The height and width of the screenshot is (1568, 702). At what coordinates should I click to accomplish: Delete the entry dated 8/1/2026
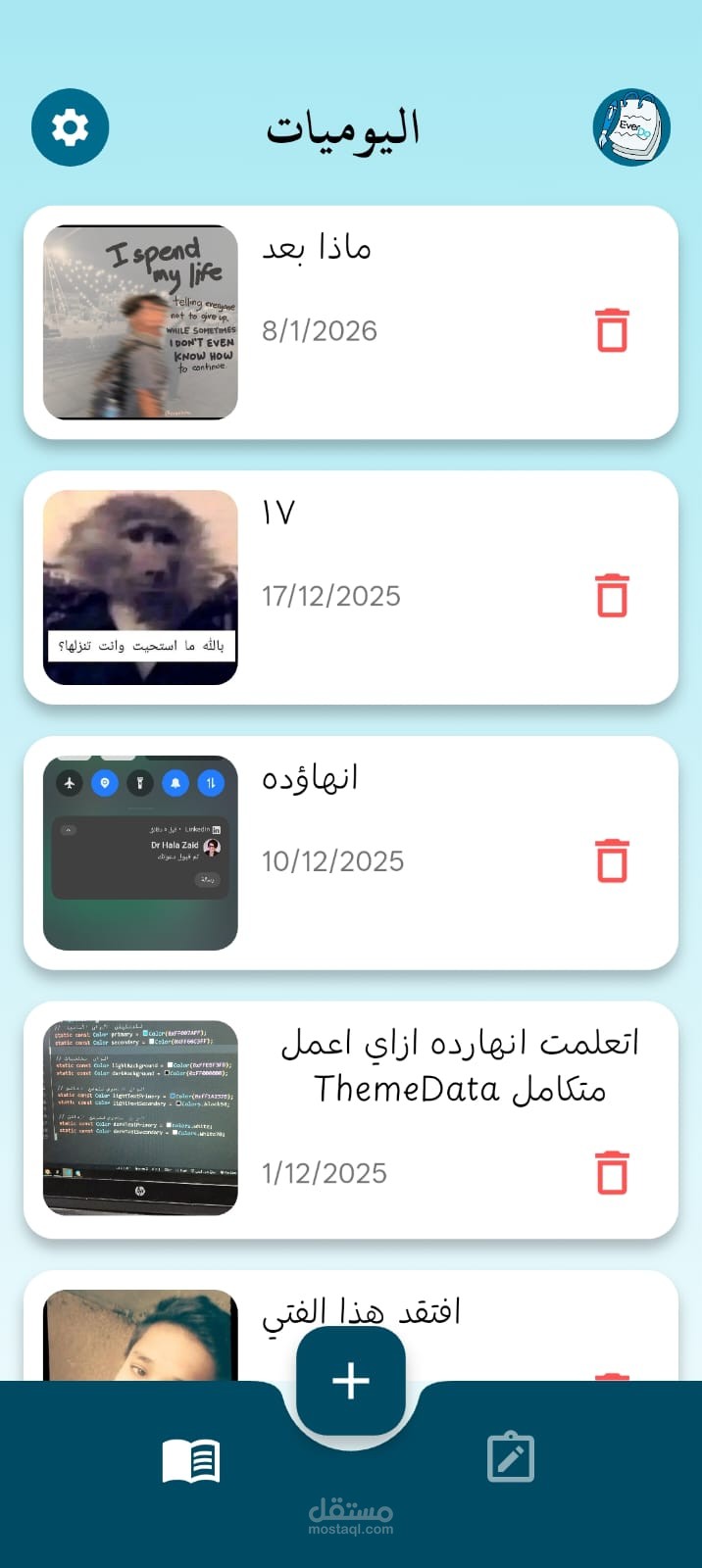coord(612,330)
